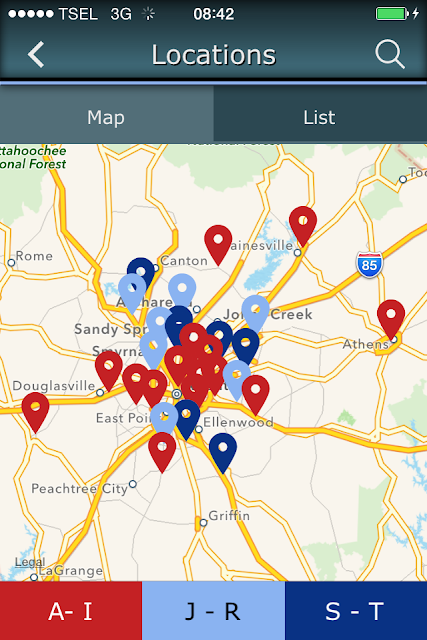This screenshot has width=427, height=640.
Task: Filter locations by S - T
Action: click(356, 611)
